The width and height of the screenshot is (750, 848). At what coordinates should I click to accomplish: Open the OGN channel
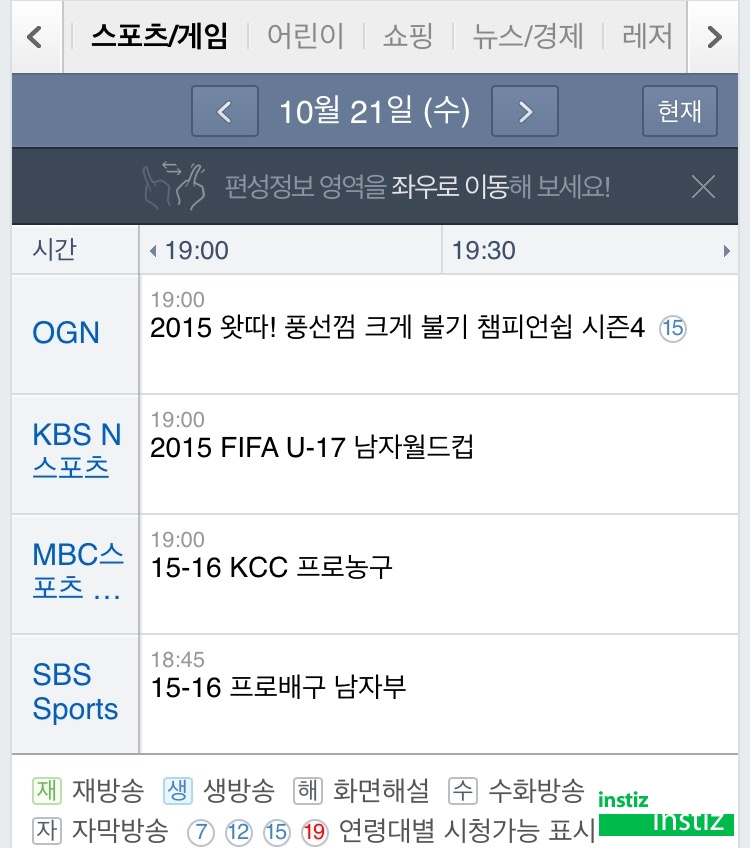[x=66, y=333]
